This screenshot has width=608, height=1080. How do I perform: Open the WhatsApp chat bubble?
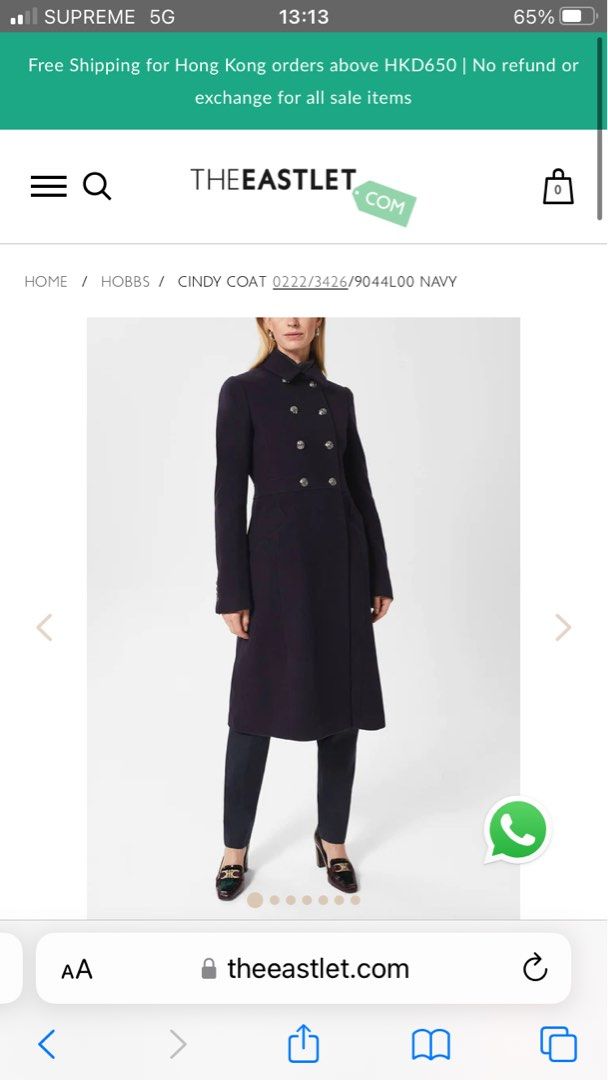click(x=517, y=831)
